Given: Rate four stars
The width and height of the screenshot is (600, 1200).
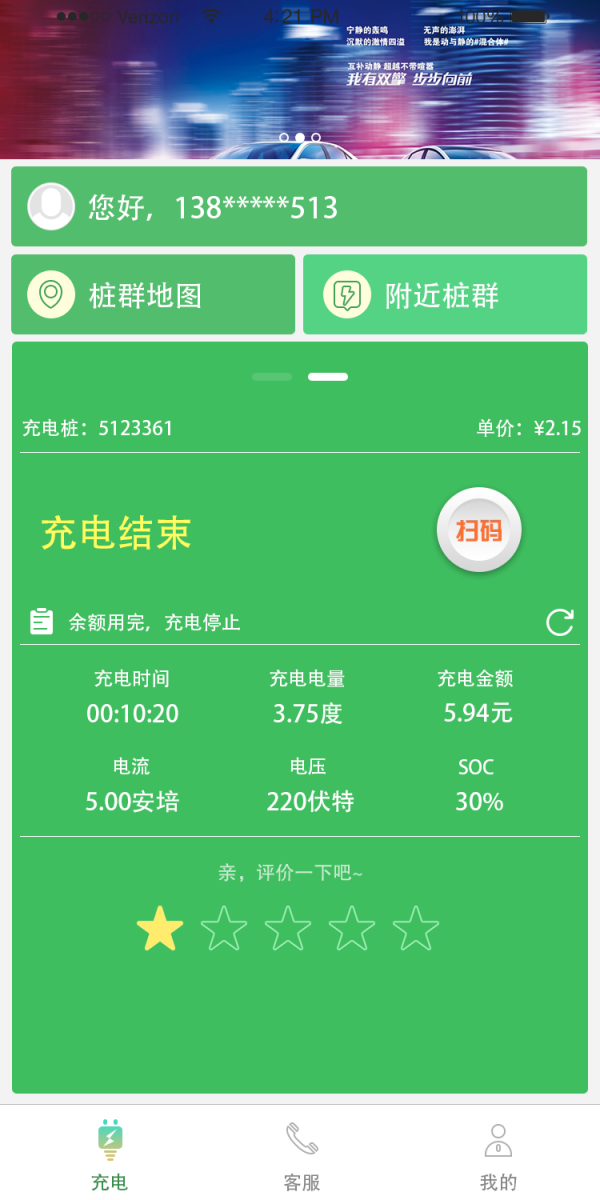Looking at the screenshot, I should tap(352, 929).
